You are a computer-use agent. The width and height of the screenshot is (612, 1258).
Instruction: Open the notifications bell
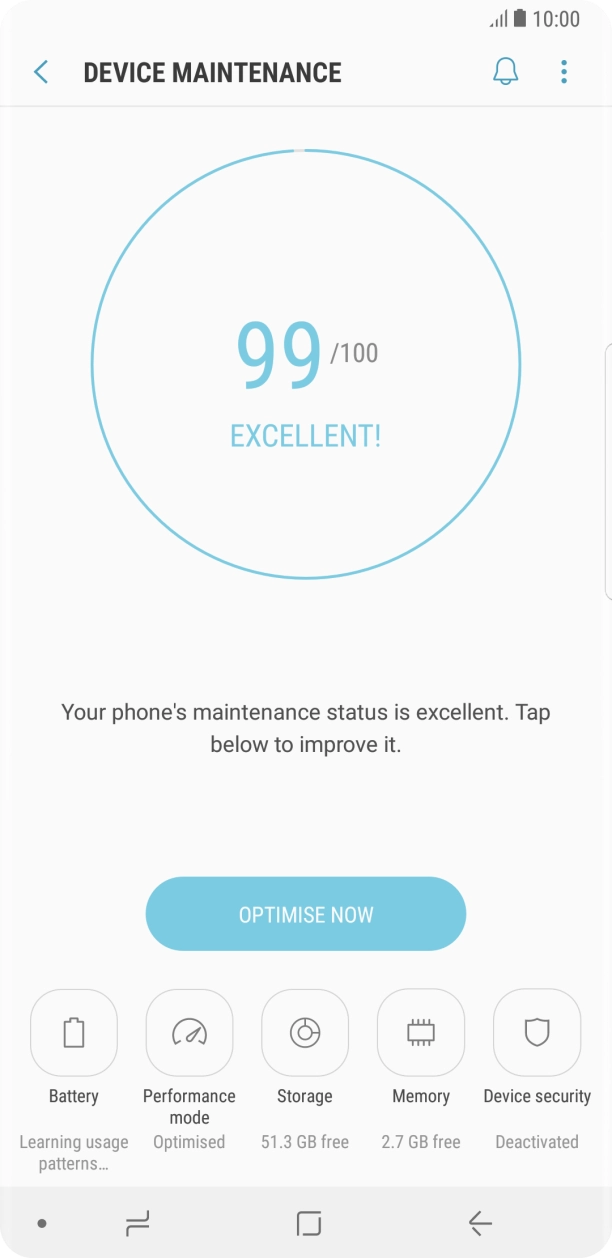pos(506,72)
